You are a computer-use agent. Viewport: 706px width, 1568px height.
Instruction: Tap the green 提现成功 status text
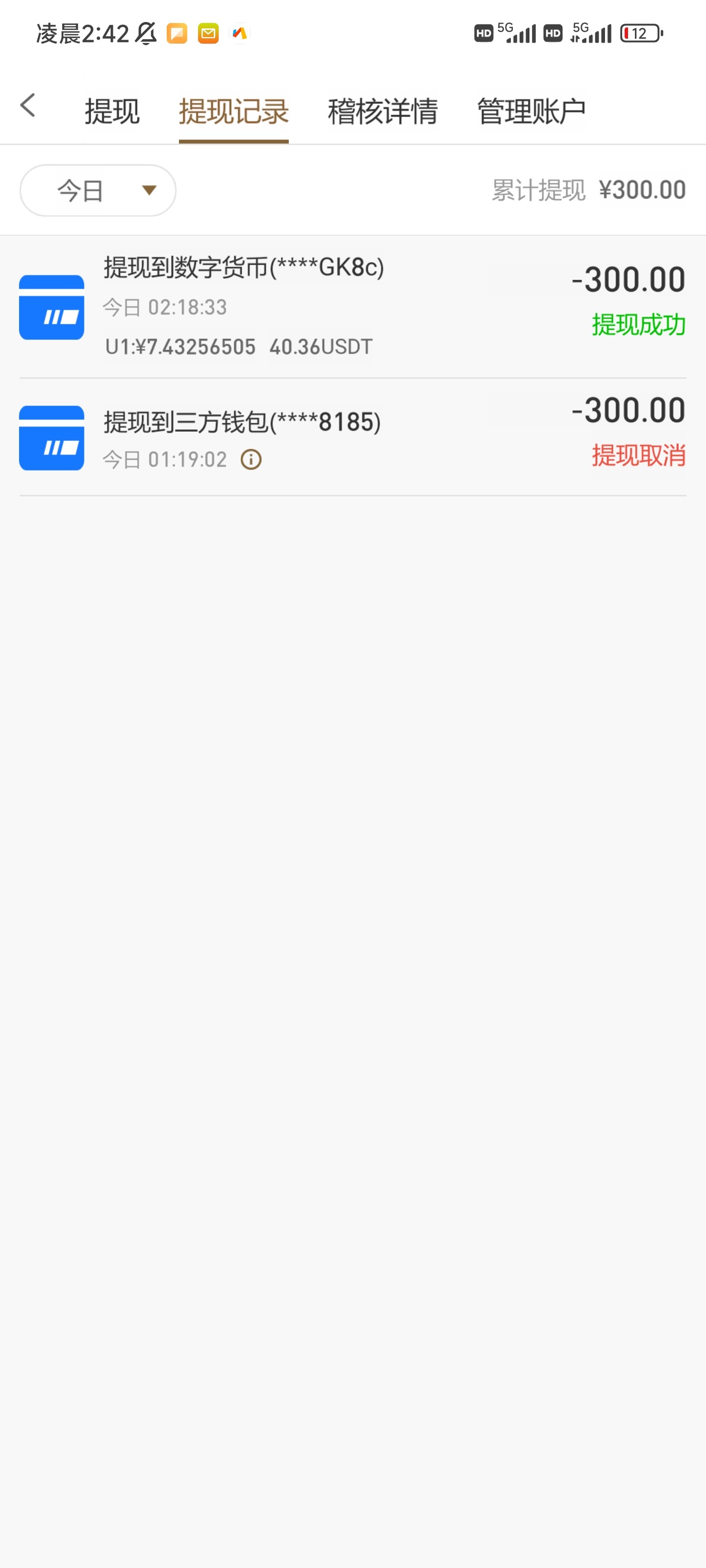click(x=638, y=324)
